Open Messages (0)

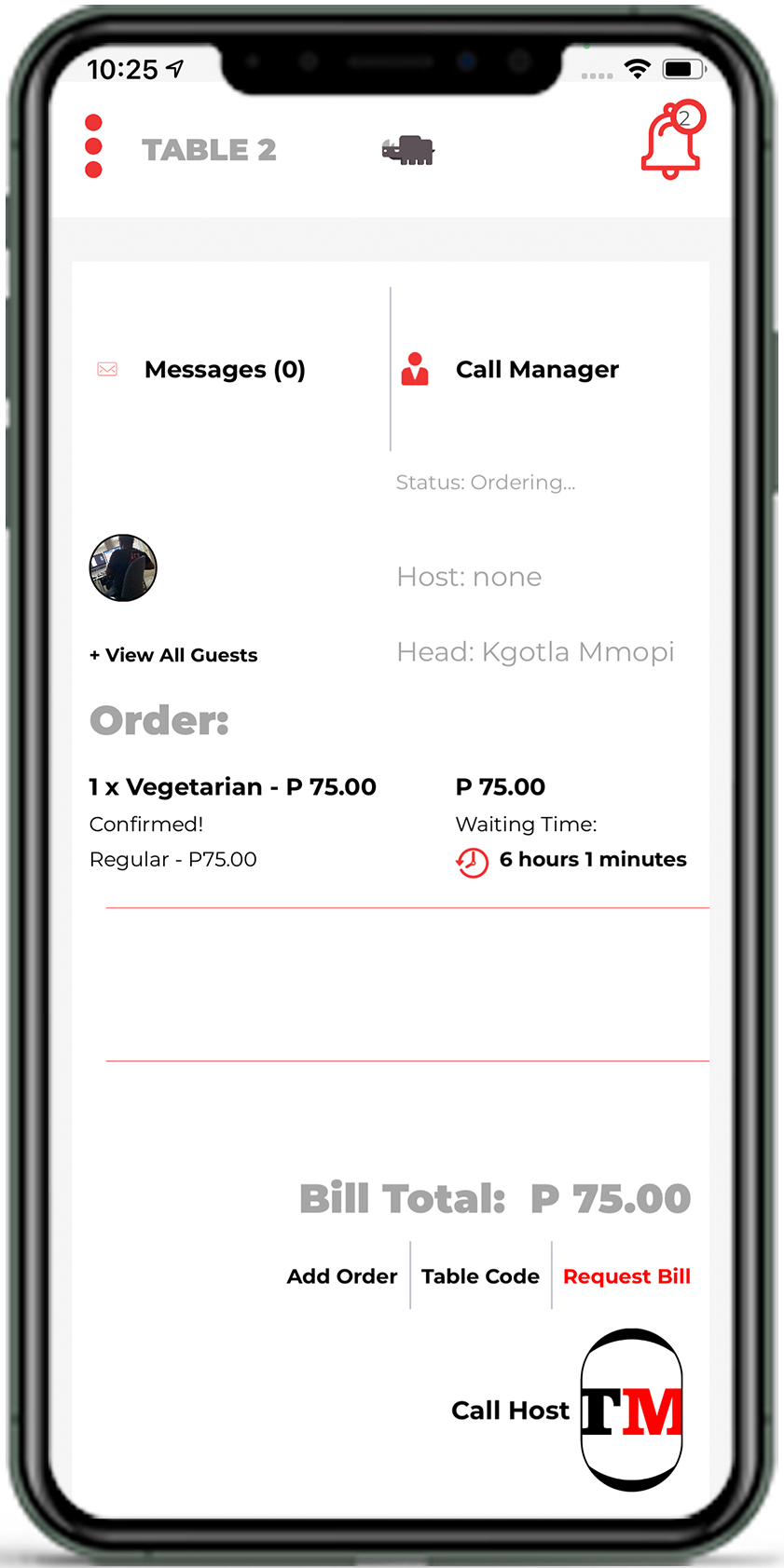coord(224,370)
